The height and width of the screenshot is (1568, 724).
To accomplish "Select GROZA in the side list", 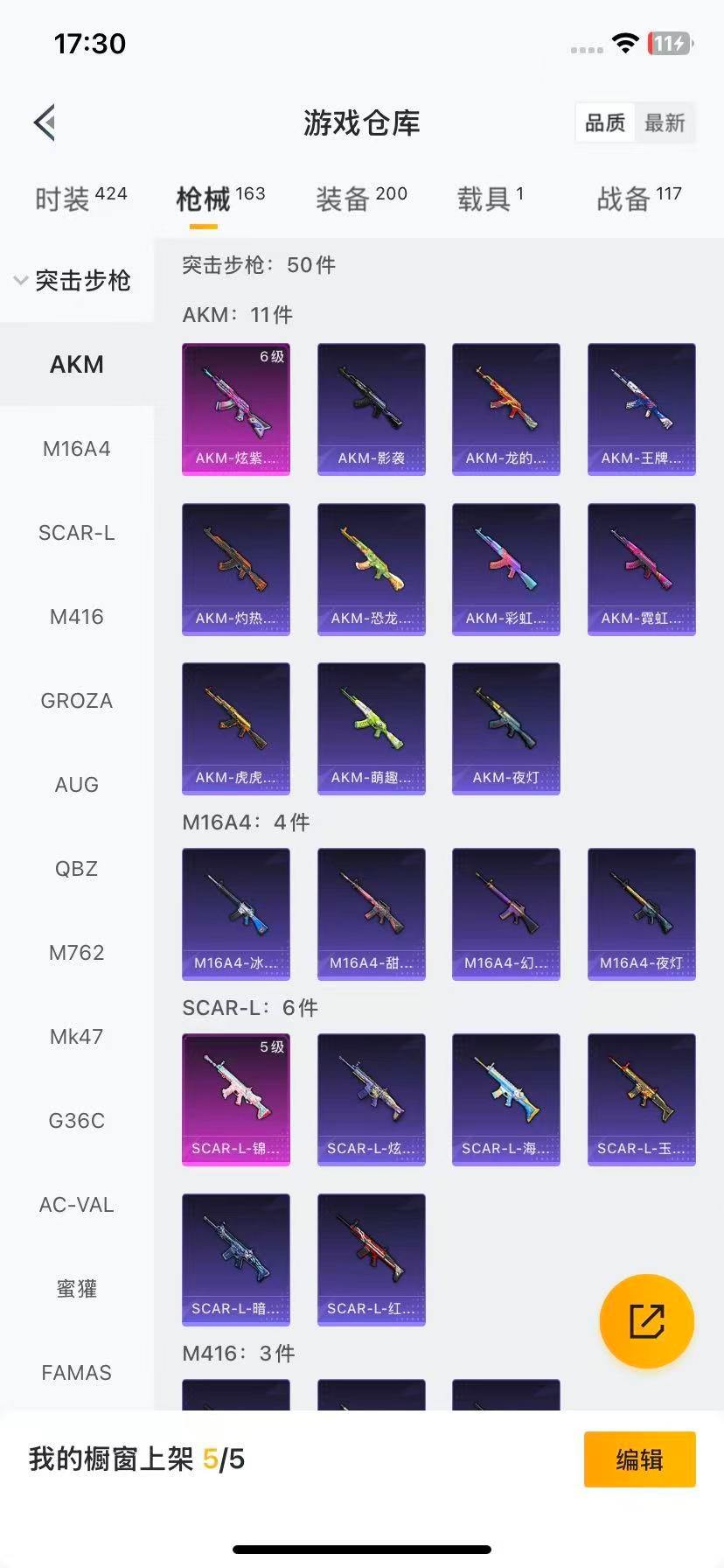I will (x=77, y=701).
